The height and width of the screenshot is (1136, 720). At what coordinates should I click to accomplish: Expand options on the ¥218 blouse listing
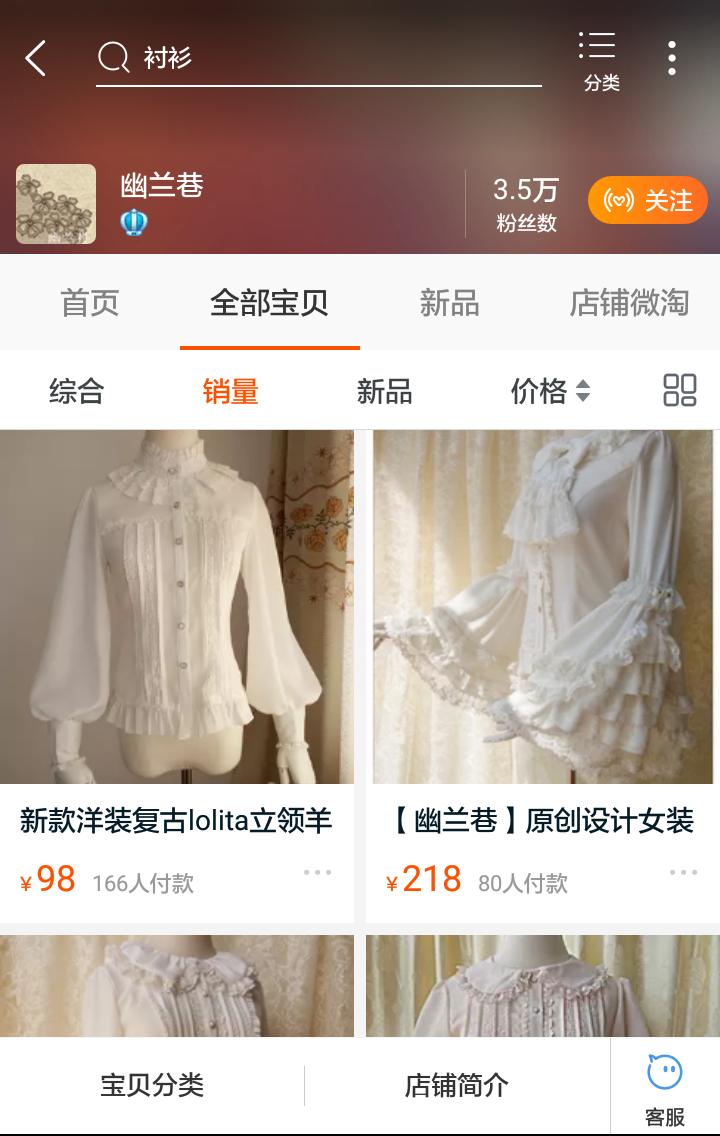pyautogui.click(x=683, y=871)
